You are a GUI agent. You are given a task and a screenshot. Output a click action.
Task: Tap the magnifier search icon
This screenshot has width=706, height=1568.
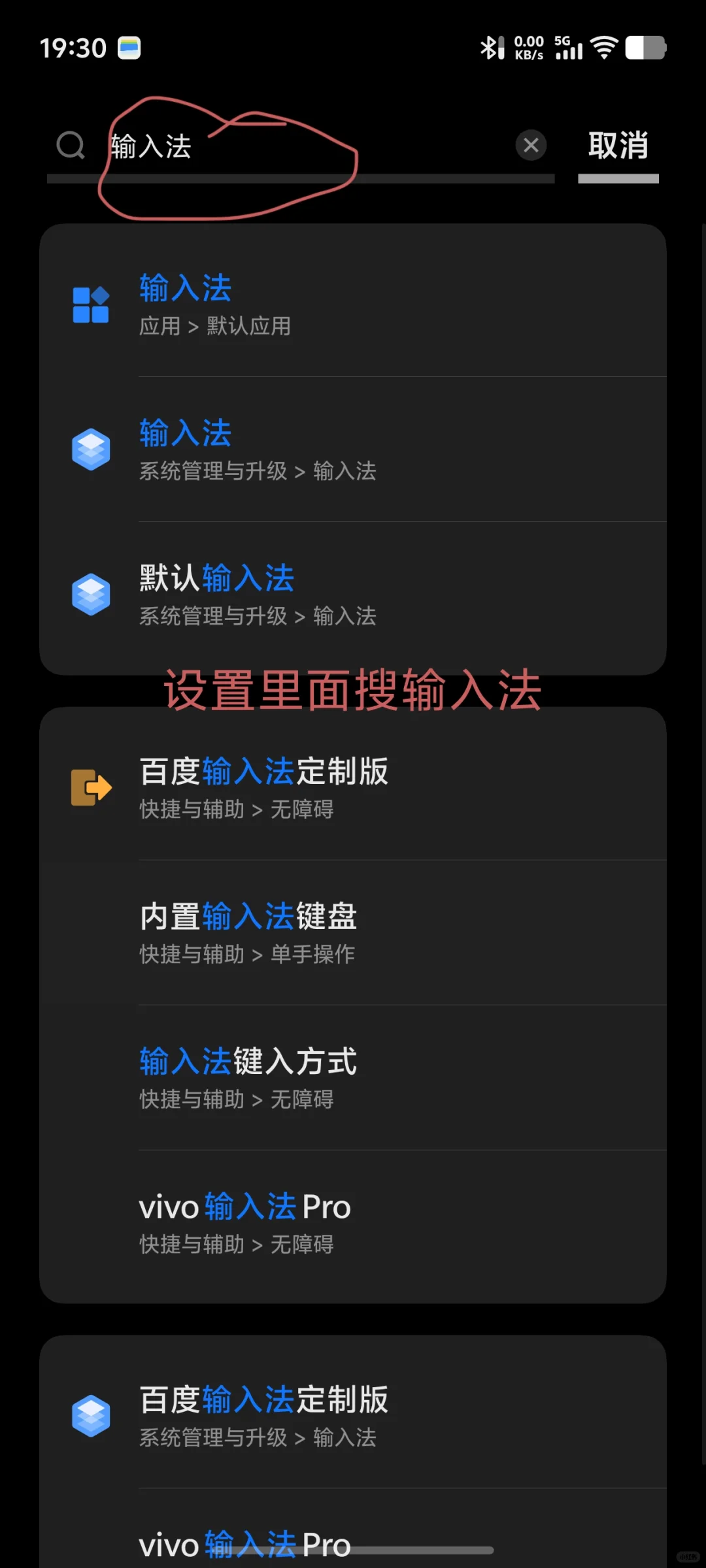coord(71,145)
